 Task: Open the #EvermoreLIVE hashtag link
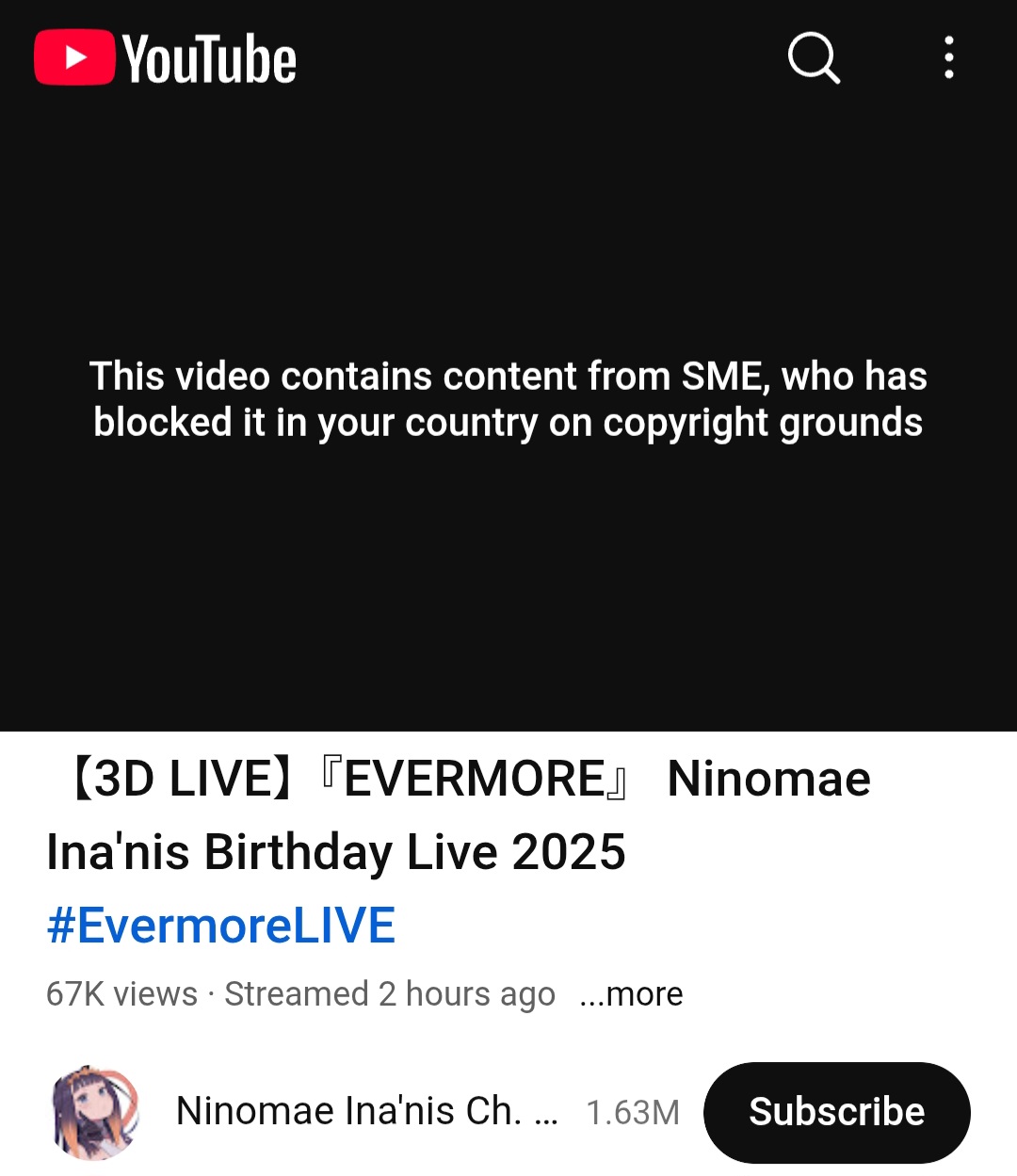[220, 925]
